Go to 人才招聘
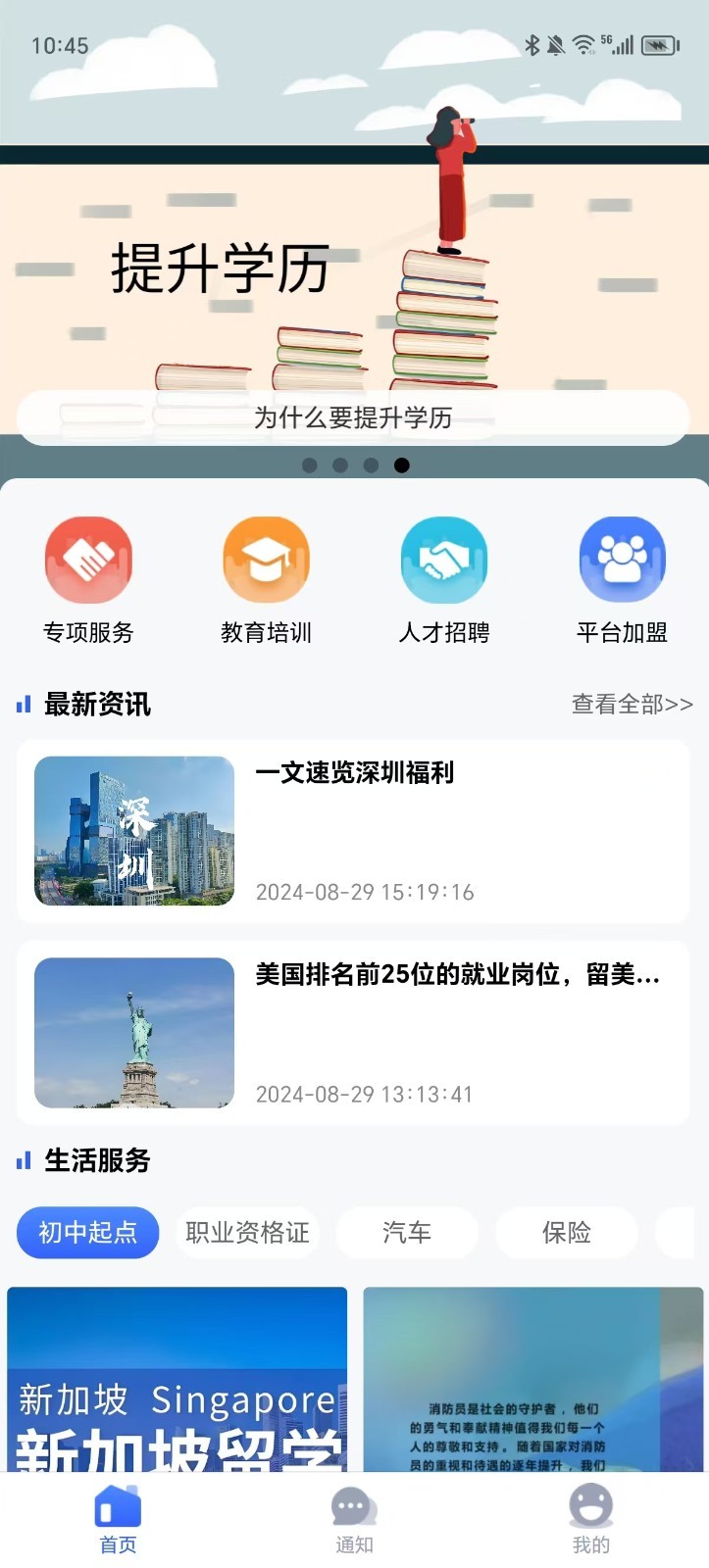Screen dimensions: 709x1568 point(443,580)
